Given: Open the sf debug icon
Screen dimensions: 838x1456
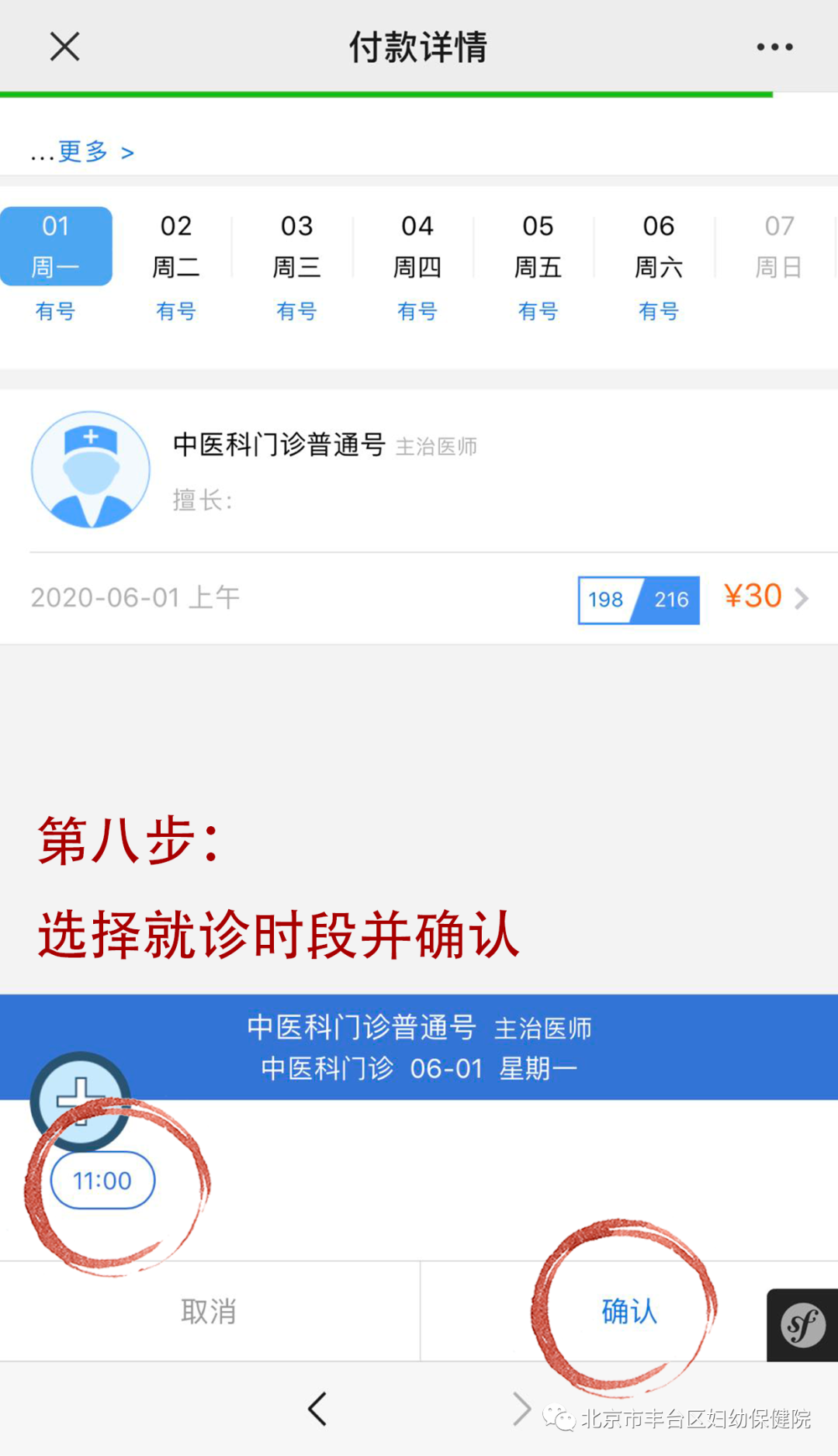Looking at the screenshot, I should click(802, 1325).
